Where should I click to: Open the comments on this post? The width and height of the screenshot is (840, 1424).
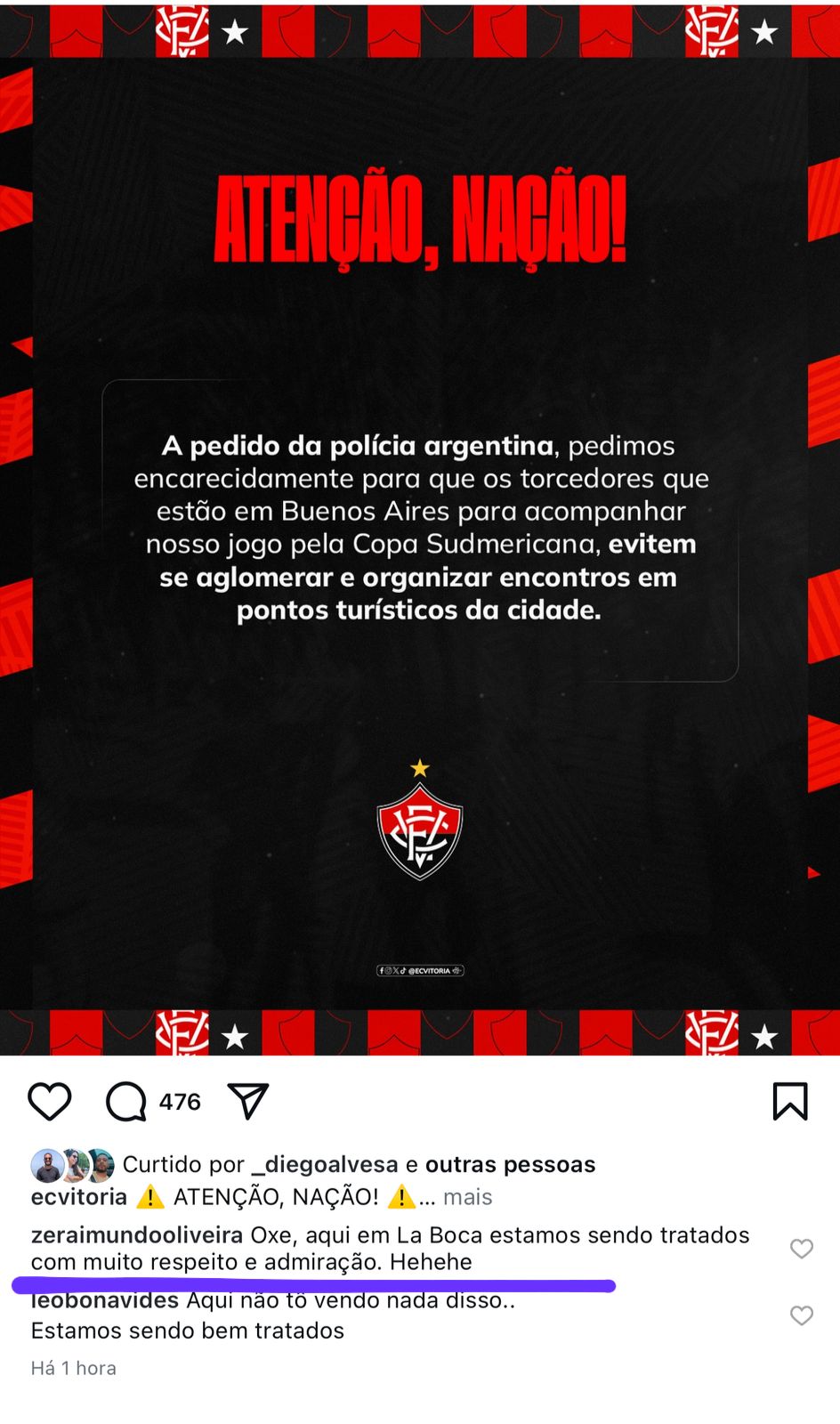[x=126, y=1102]
